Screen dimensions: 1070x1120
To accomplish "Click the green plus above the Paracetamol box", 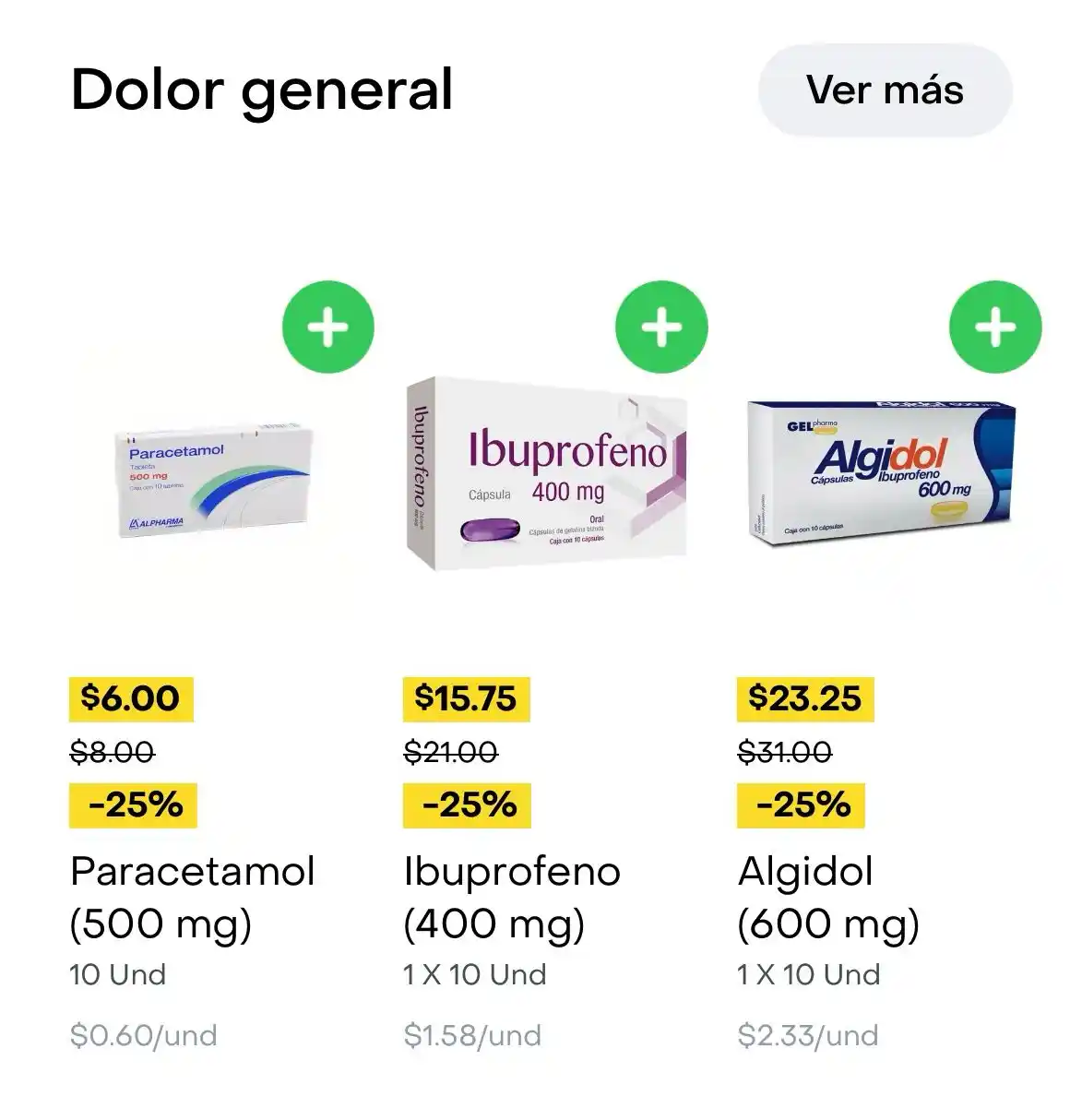I will point(328,326).
